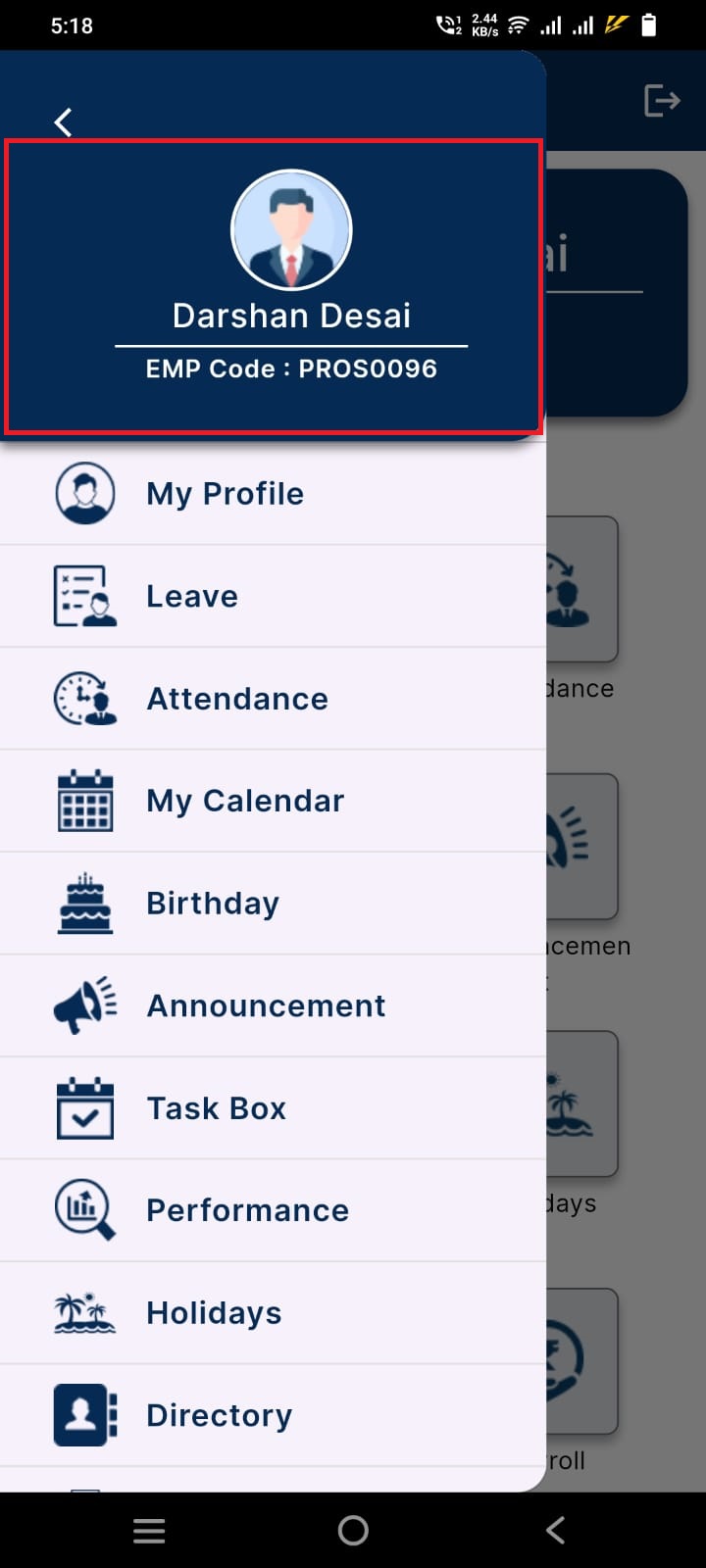
Task: Open the system recent apps
Action: (x=149, y=1530)
